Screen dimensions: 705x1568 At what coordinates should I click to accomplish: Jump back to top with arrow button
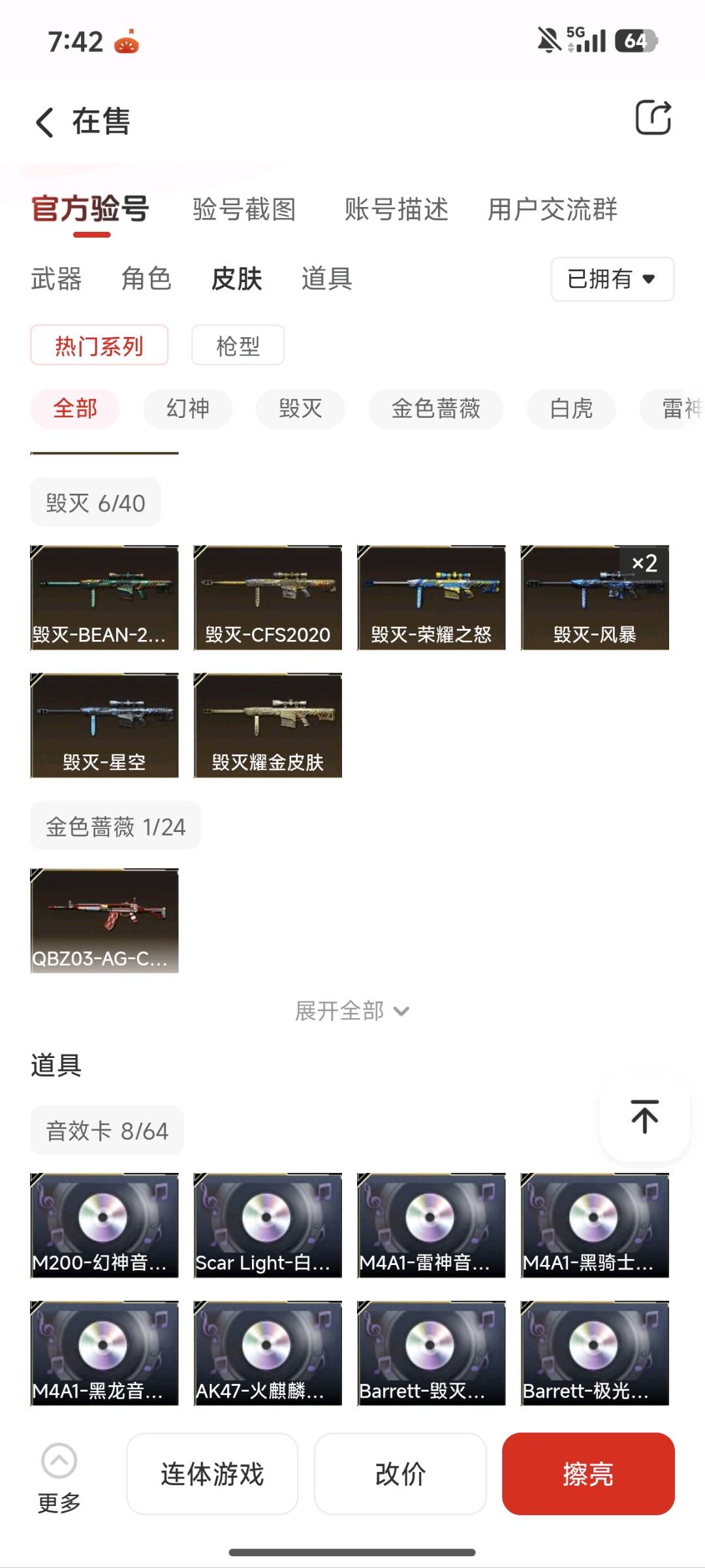click(x=644, y=1117)
